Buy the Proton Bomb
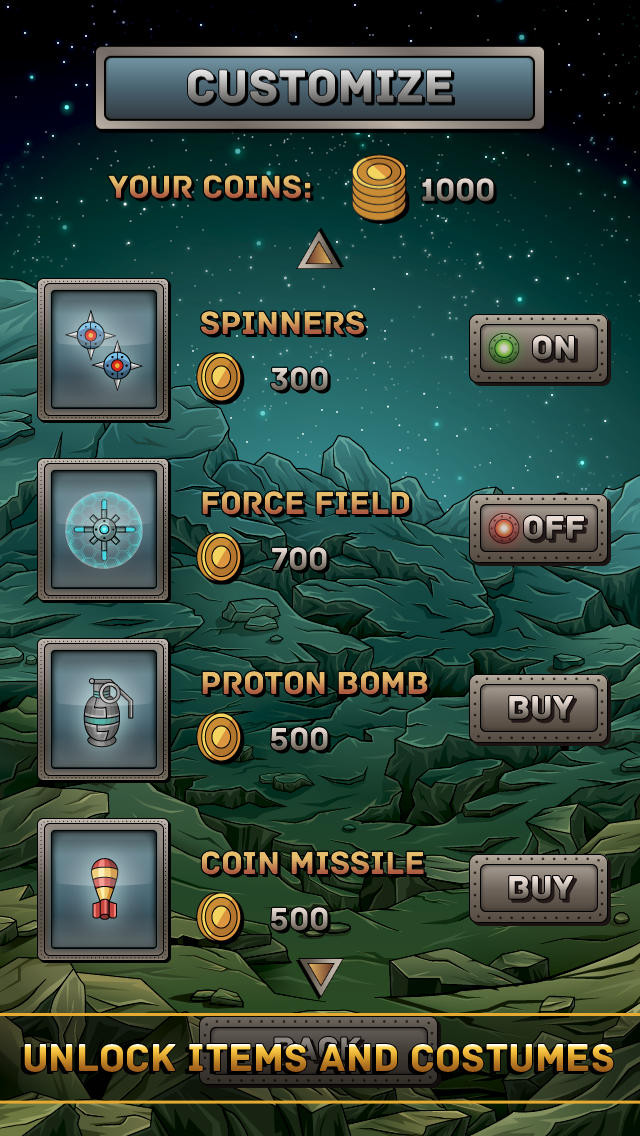The height and width of the screenshot is (1136, 640). tap(538, 708)
